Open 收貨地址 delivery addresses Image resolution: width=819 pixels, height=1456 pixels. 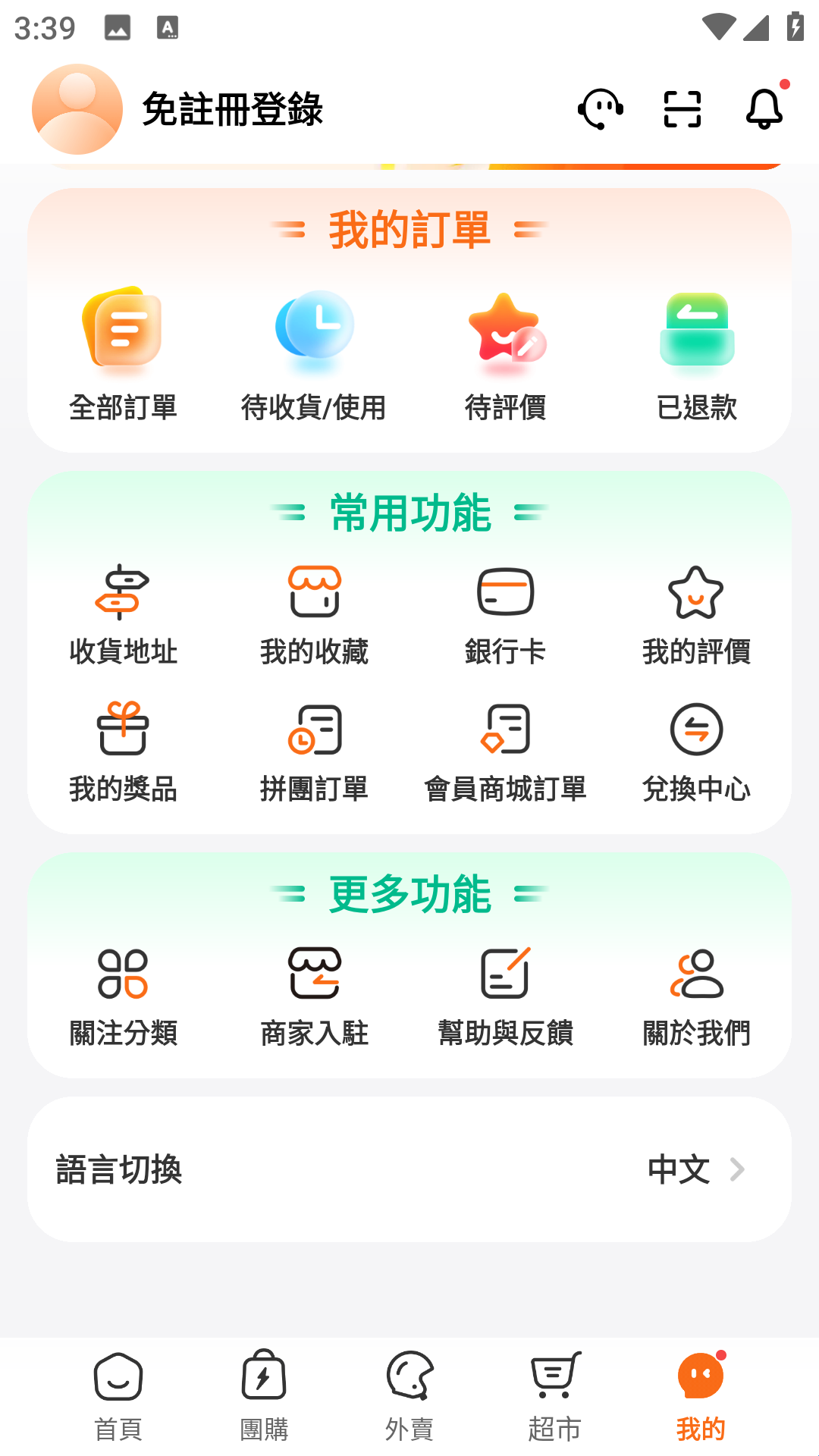(123, 616)
